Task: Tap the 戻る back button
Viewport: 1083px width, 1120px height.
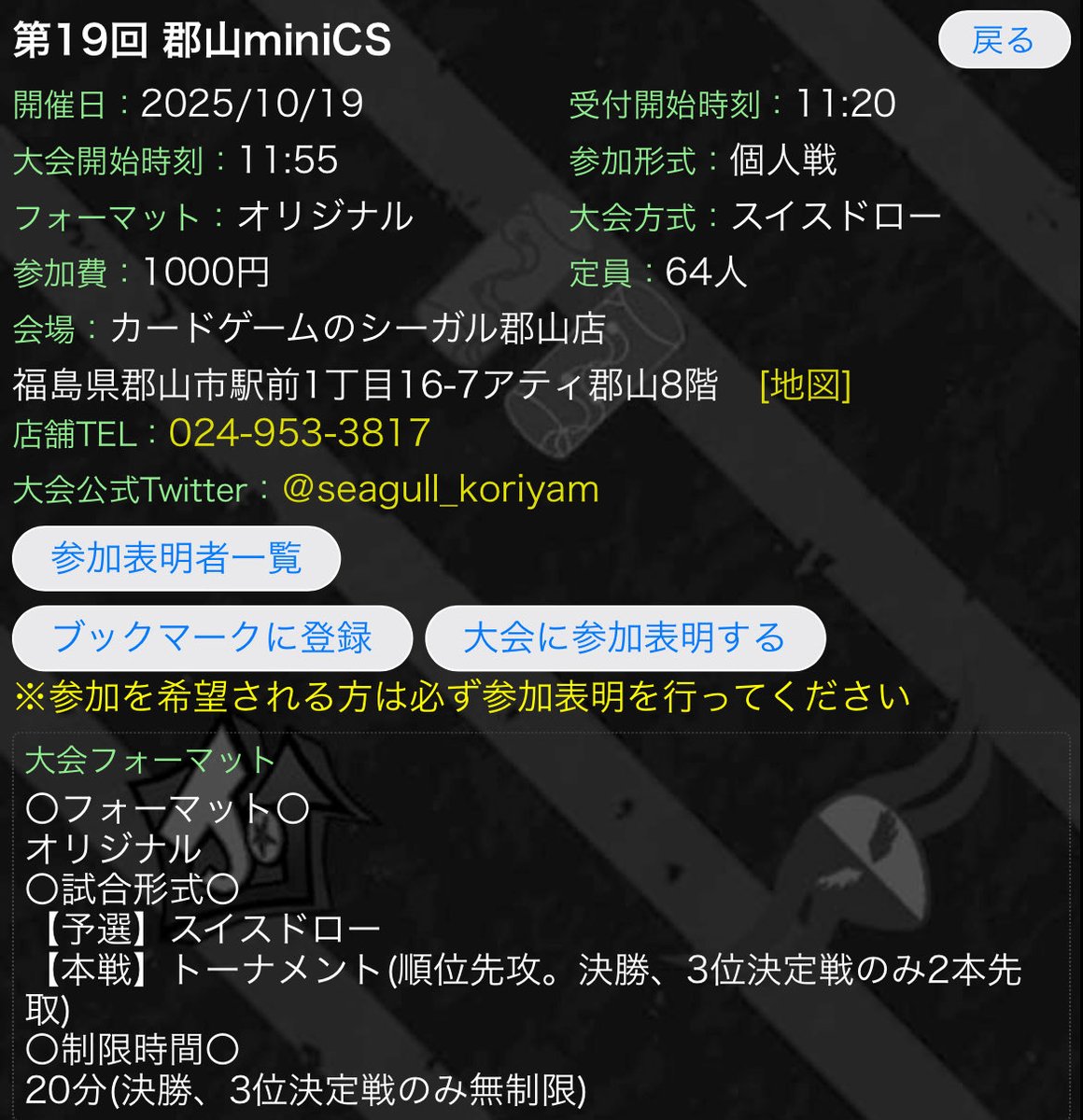Action: click(x=1003, y=41)
